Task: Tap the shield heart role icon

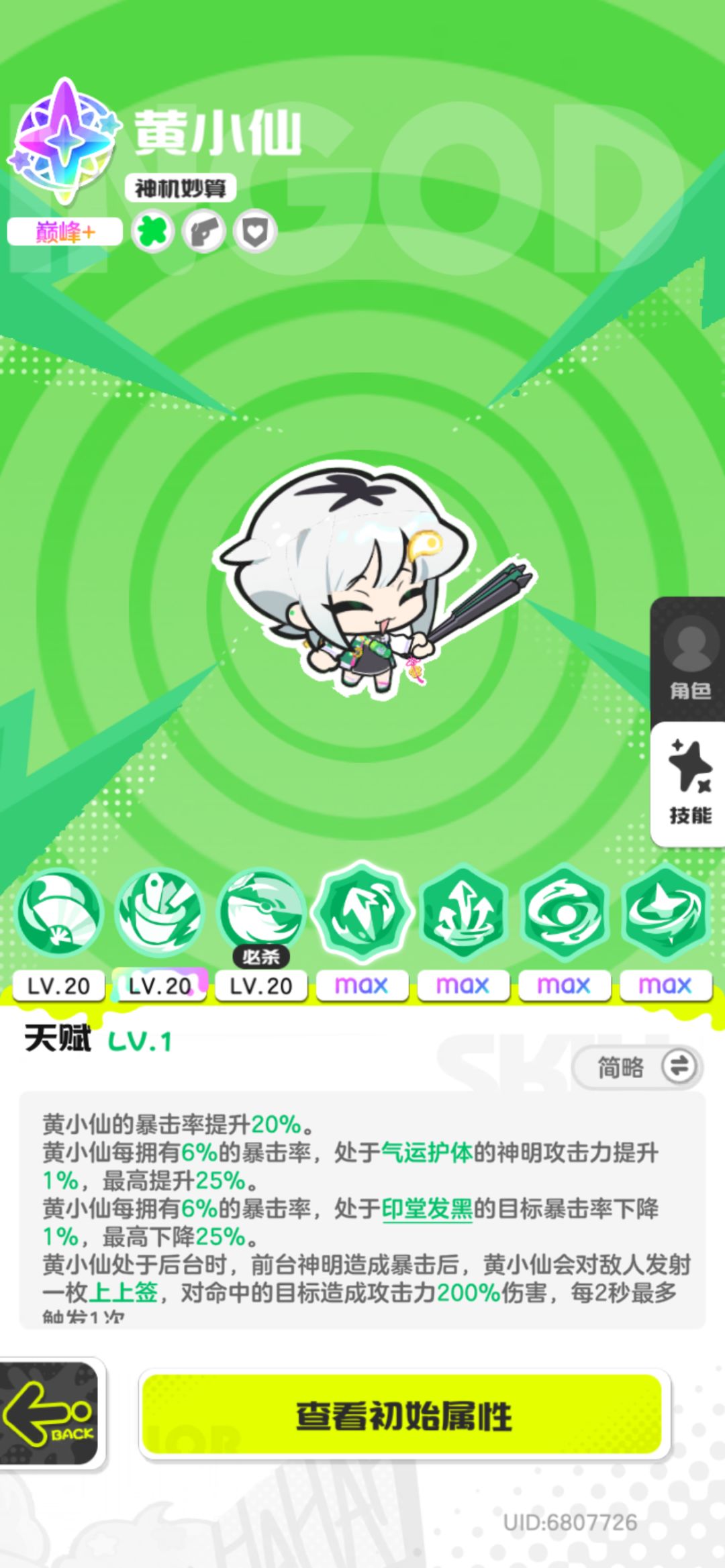Action: click(x=255, y=232)
